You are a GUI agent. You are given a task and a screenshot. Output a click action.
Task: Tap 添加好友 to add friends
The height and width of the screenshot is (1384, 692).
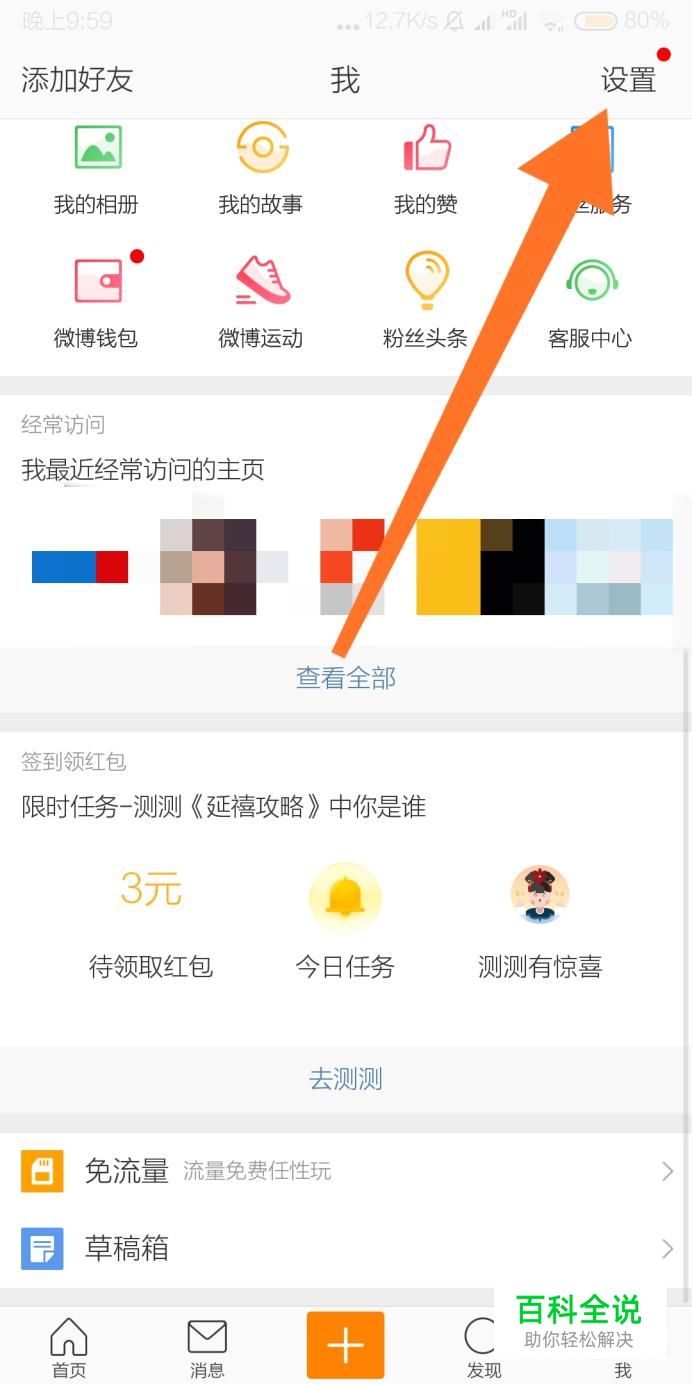[77, 80]
